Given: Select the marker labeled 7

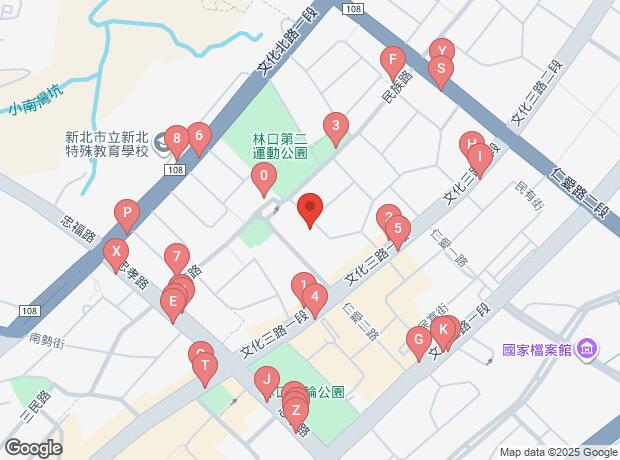Looking at the screenshot, I should pos(177,257).
